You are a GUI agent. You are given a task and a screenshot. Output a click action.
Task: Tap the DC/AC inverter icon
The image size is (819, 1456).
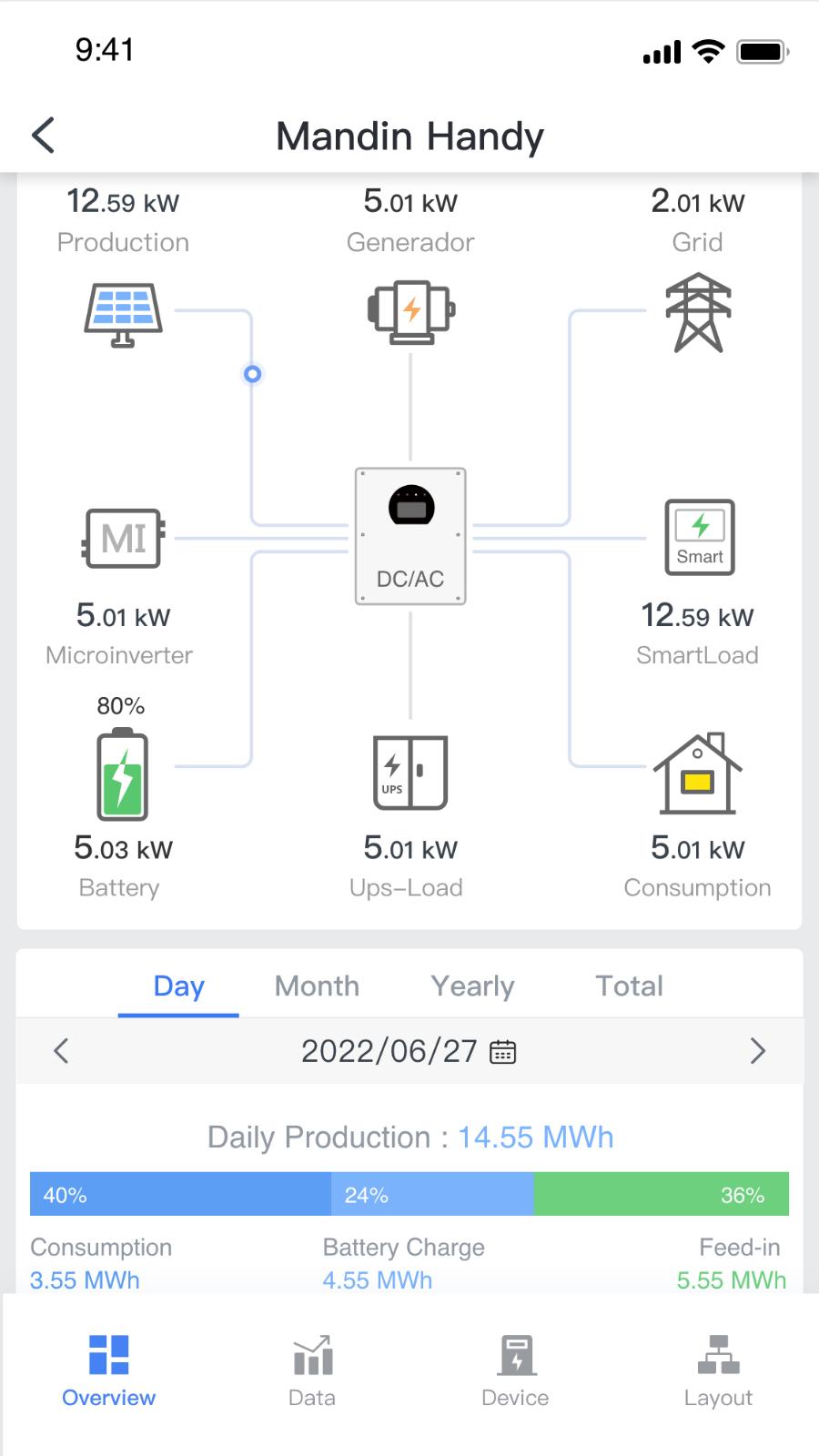point(410,537)
